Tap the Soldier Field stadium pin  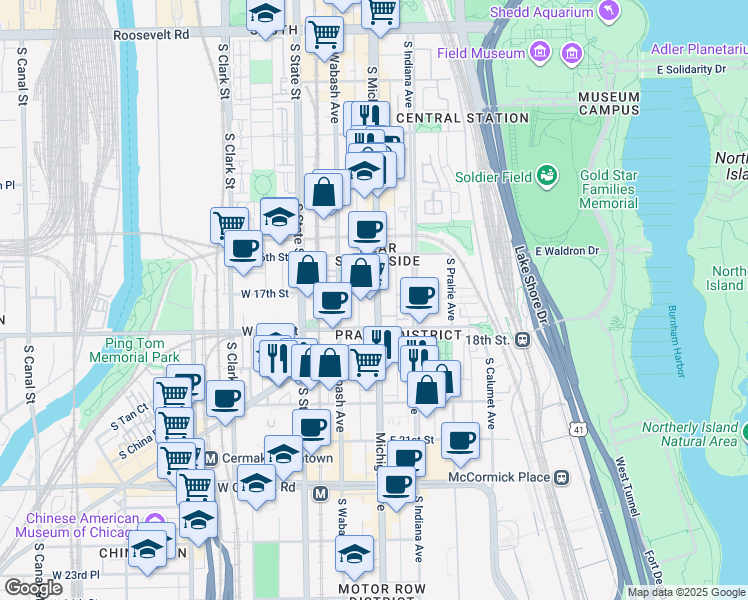point(547,177)
